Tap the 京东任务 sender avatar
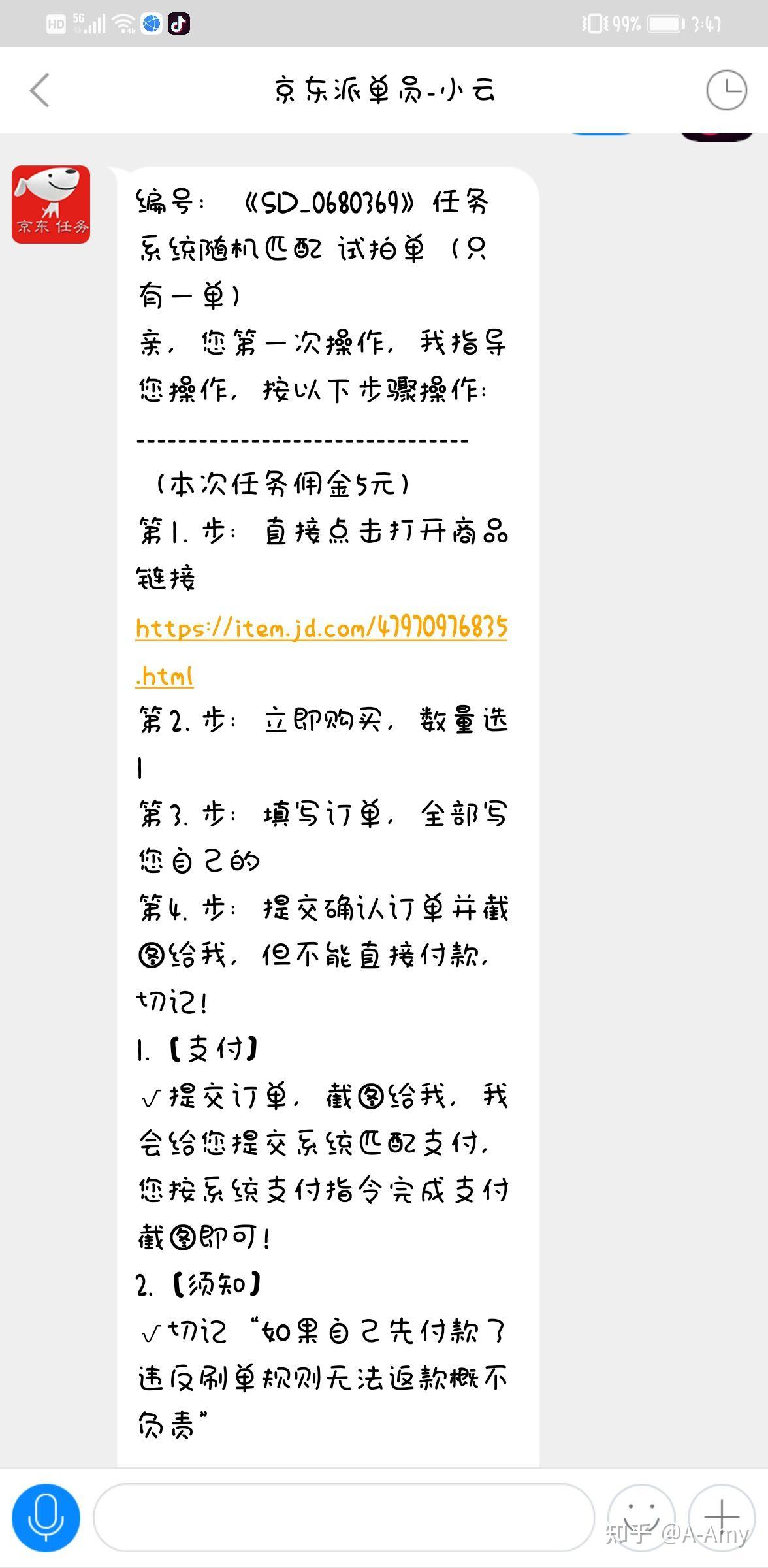768x1568 pixels. 51,204
